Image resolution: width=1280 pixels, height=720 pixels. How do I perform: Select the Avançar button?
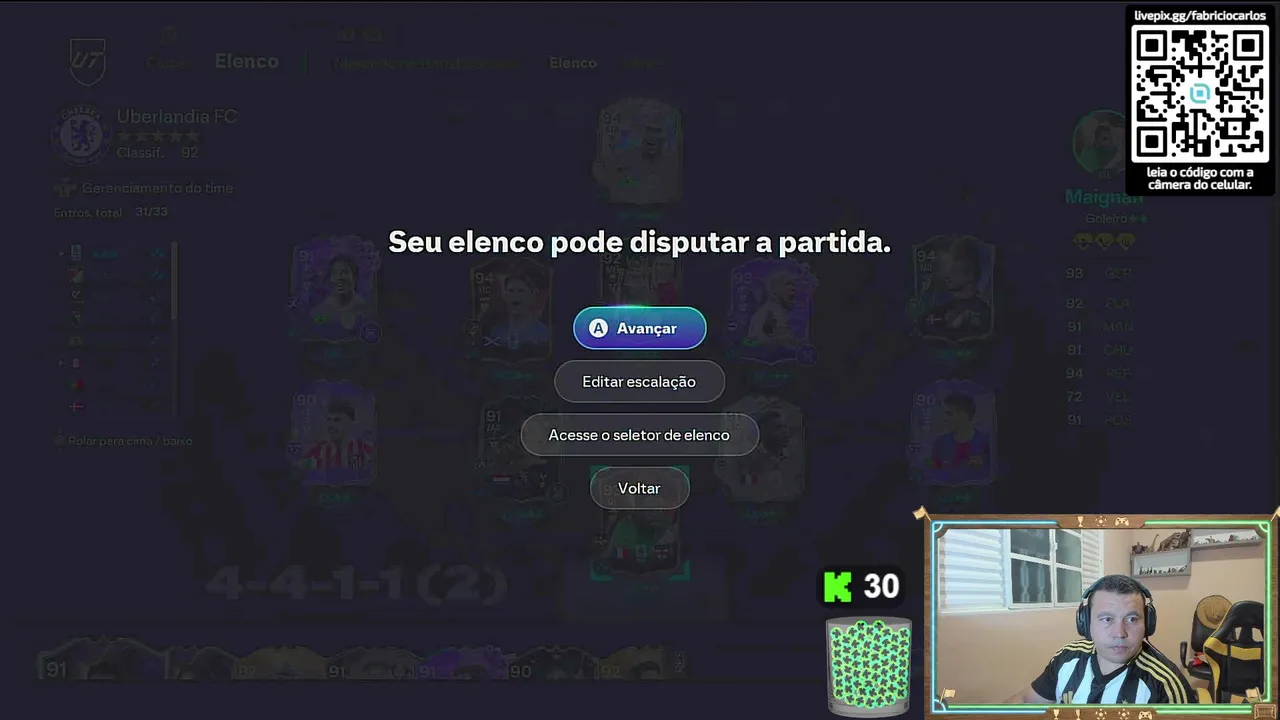(x=639, y=328)
